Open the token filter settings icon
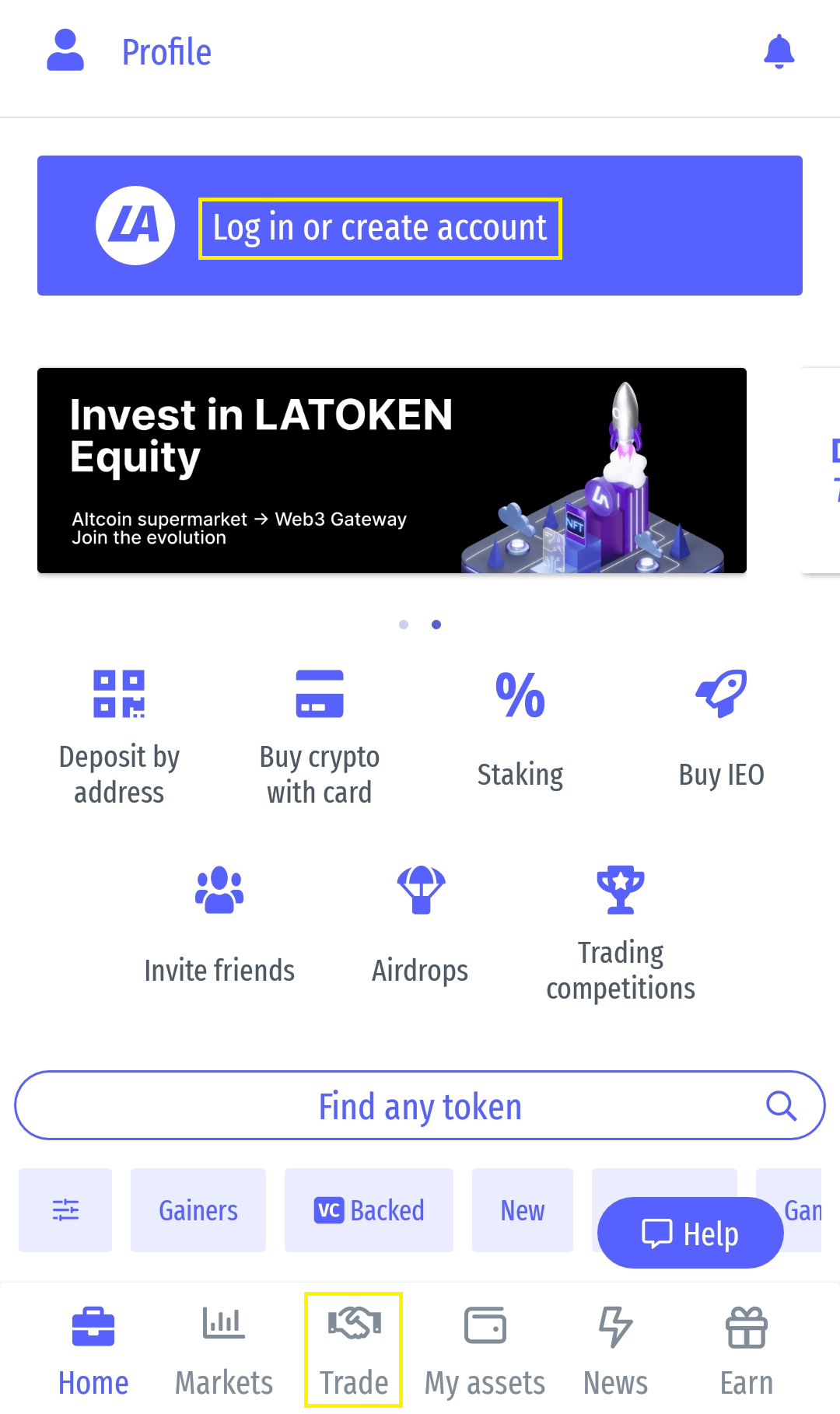Image resolution: width=840 pixels, height=1414 pixels. click(x=65, y=1210)
